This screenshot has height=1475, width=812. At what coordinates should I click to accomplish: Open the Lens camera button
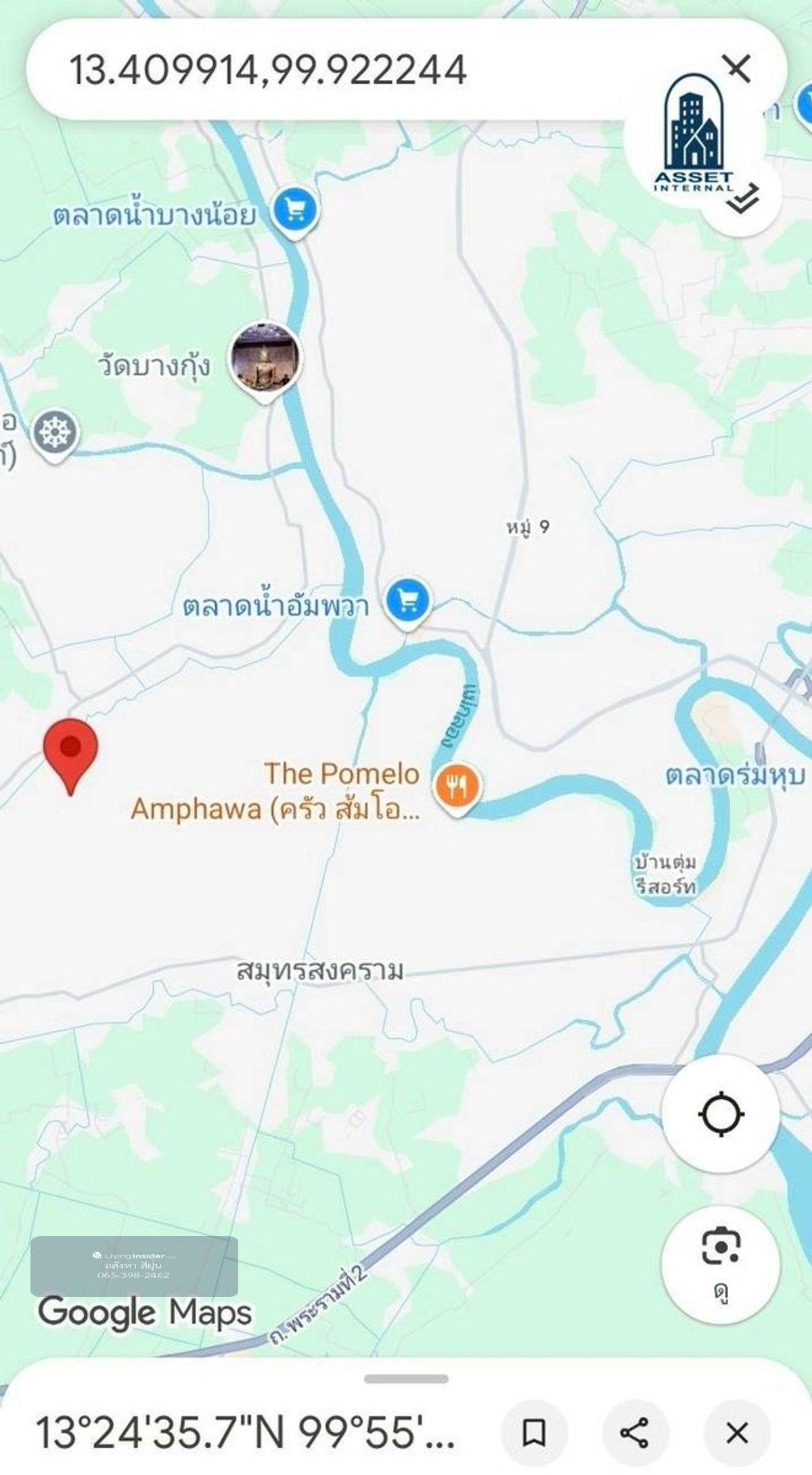[x=721, y=1246]
